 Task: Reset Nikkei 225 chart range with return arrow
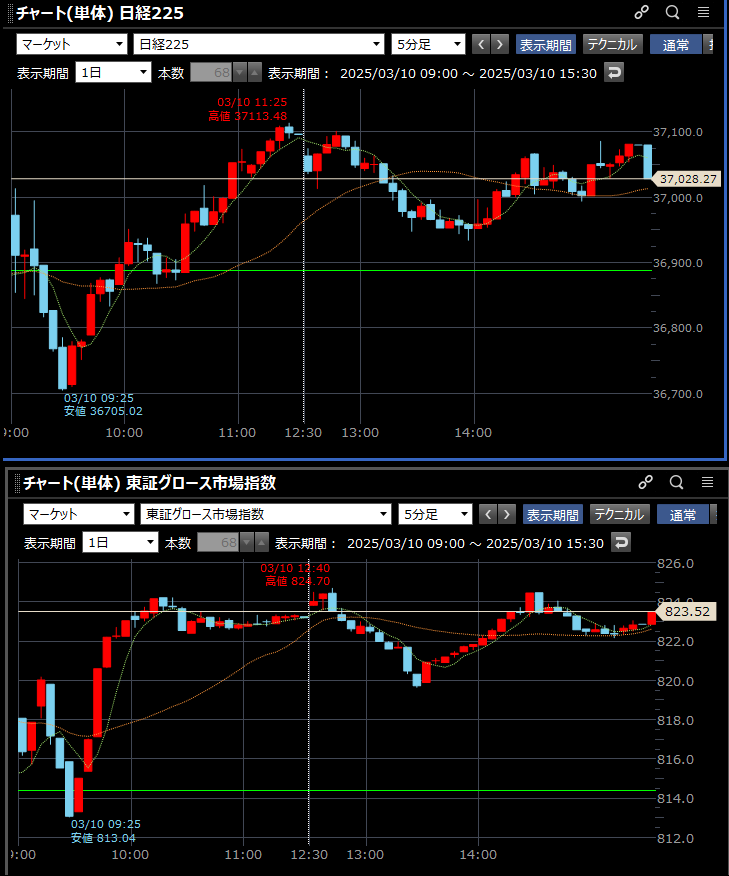point(614,73)
